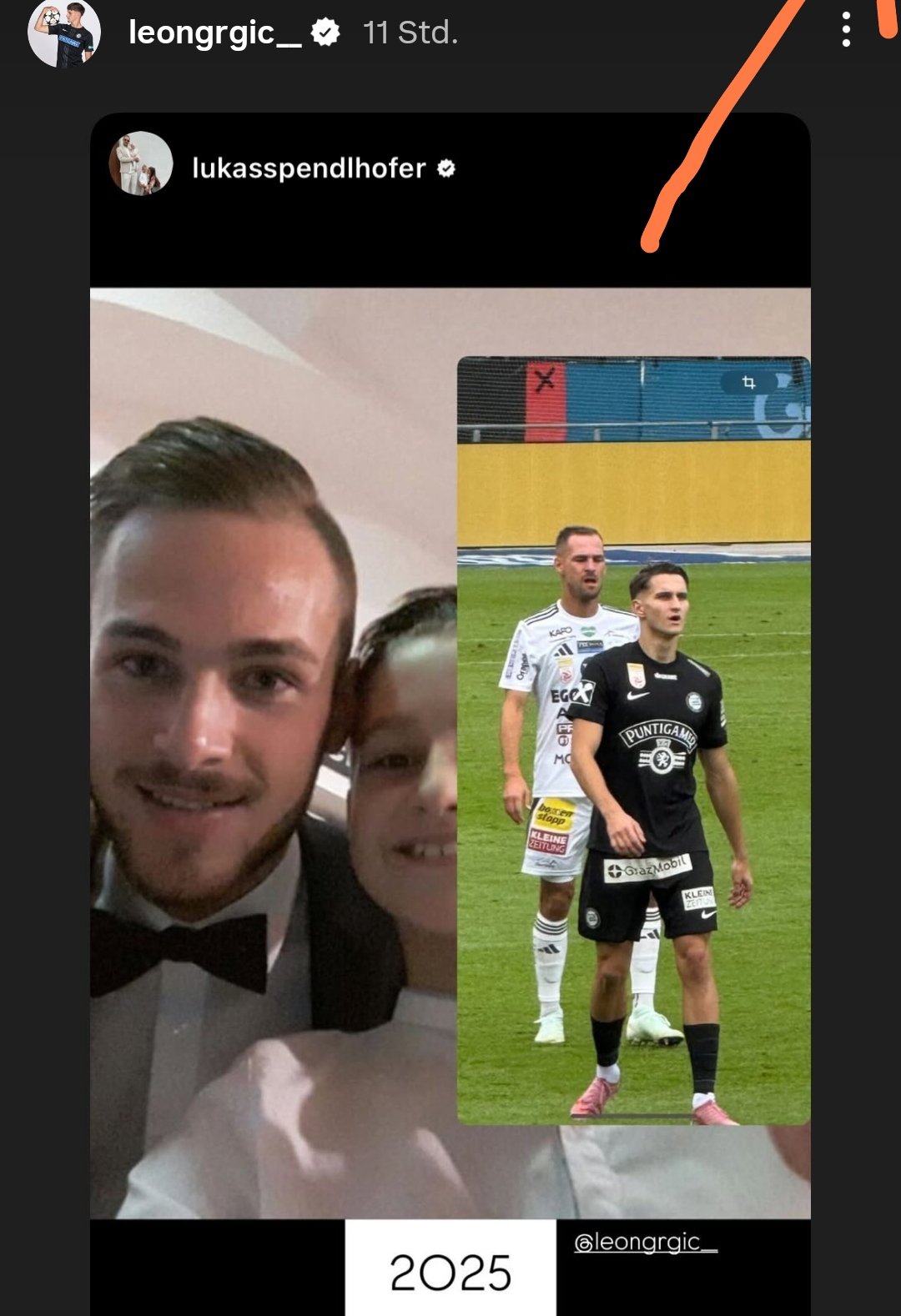Screen dimensions: 901x1316
Task: Open the three-dot story options menu
Action: (846, 31)
